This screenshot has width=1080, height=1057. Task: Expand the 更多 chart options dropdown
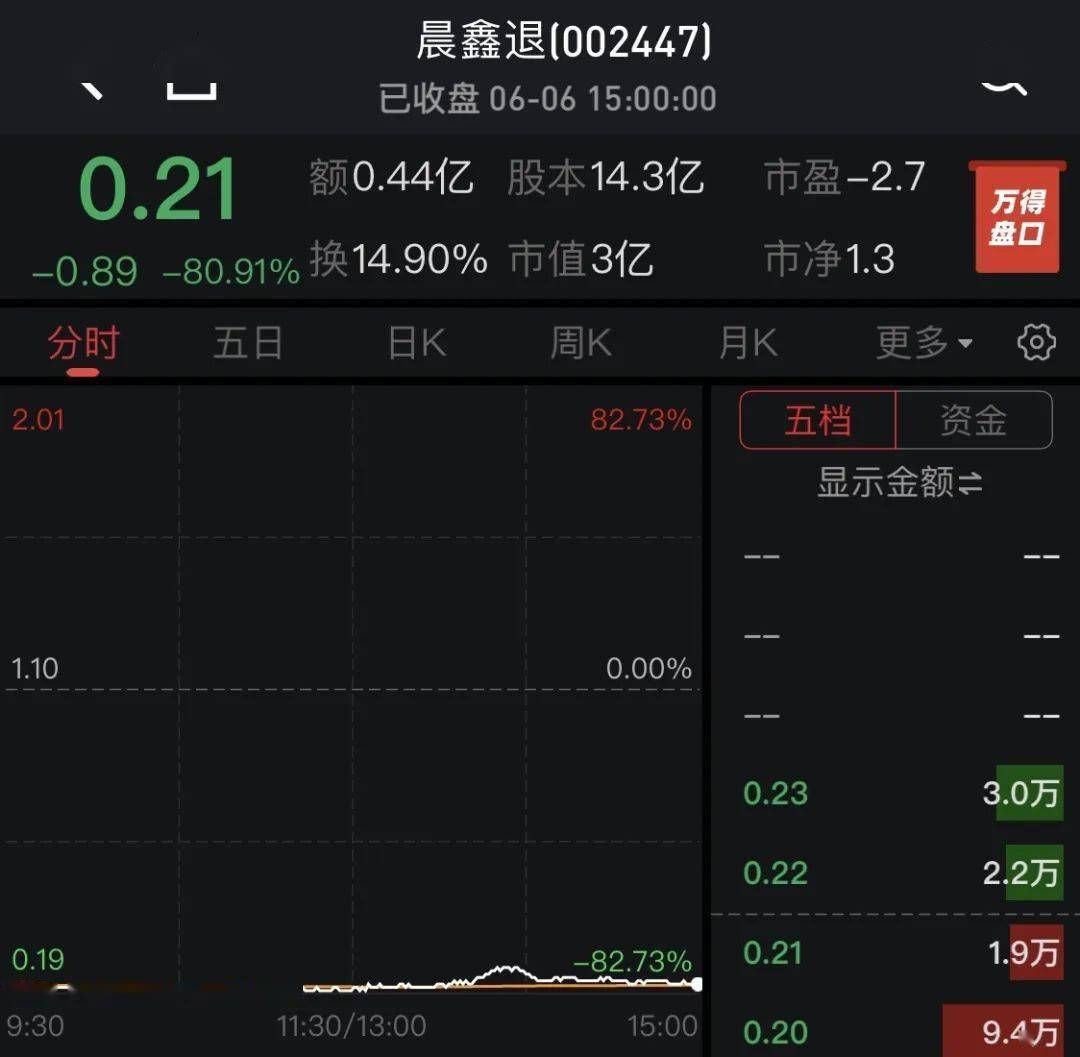pos(924,343)
